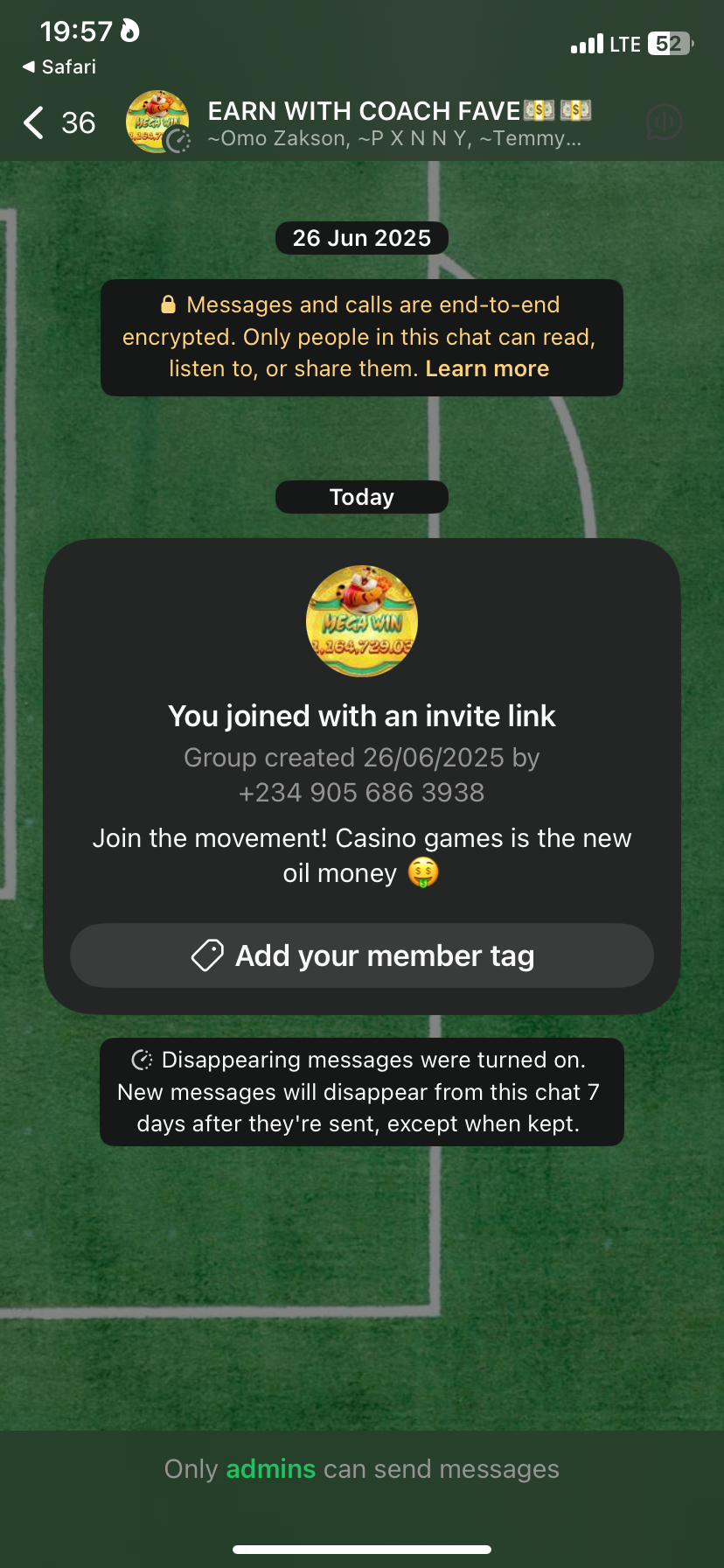Tap Learn more about encryption
This screenshot has width=724, height=1568.
487,368
